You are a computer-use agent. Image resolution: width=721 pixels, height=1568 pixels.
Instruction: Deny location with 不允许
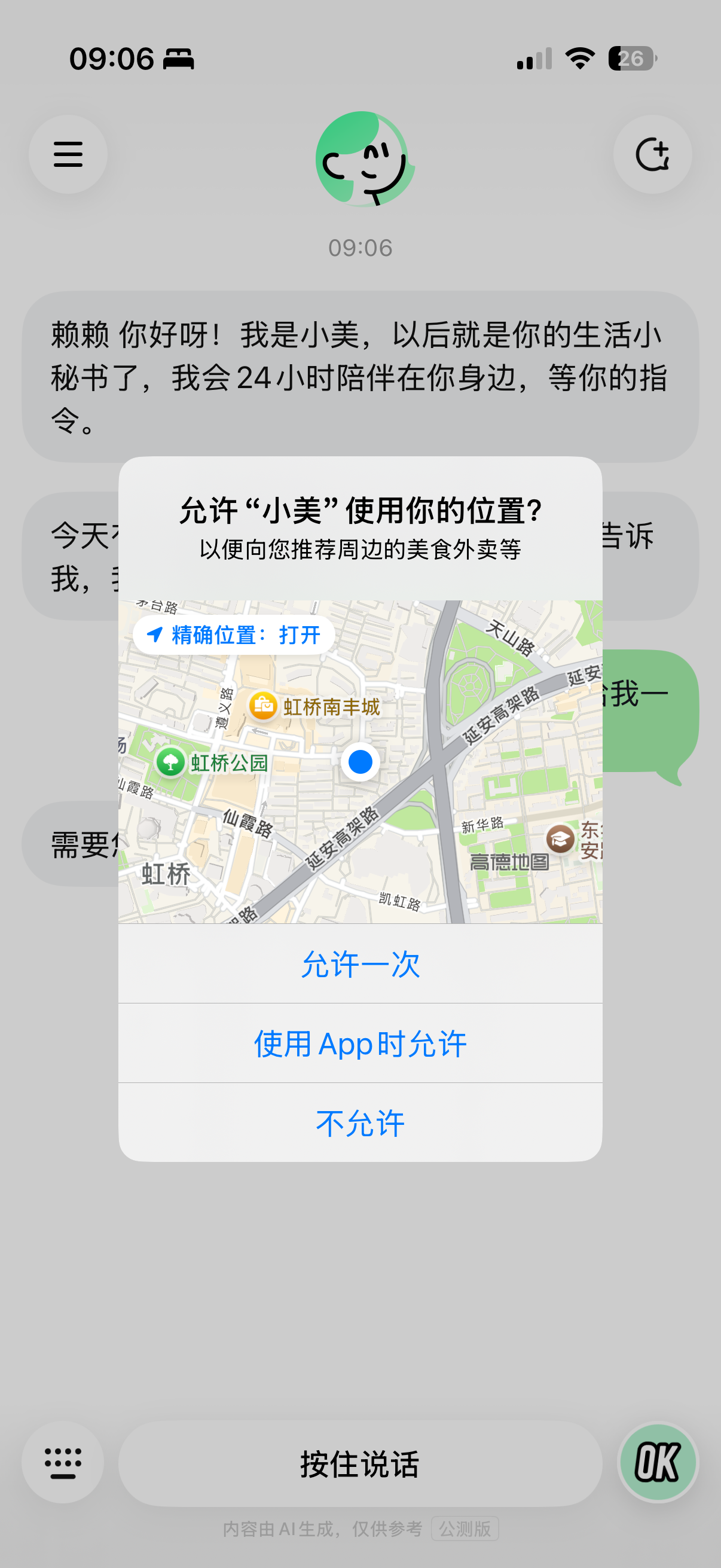point(360,1122)
